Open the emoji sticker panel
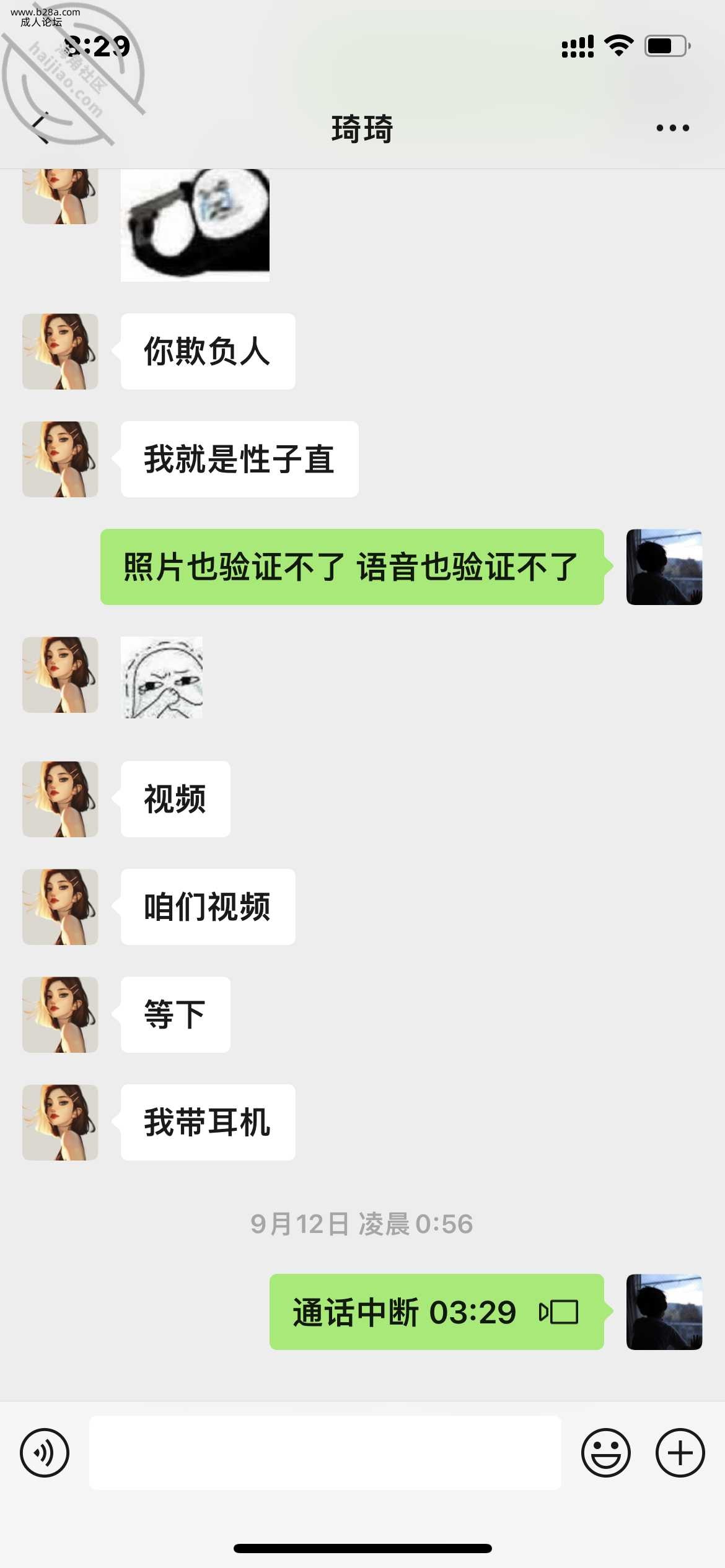 tap(605, 1452)
